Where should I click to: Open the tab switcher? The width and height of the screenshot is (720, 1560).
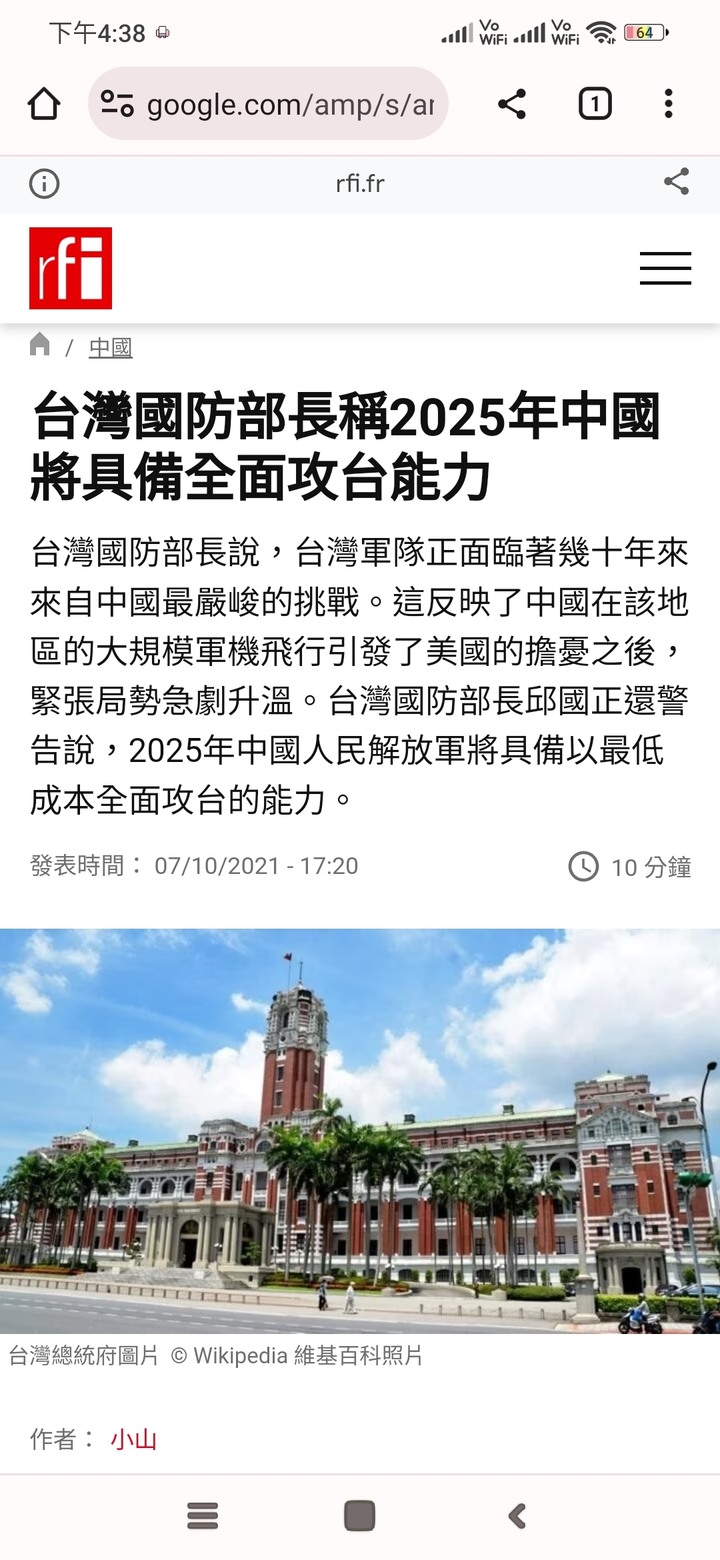(x=595, y=104)
